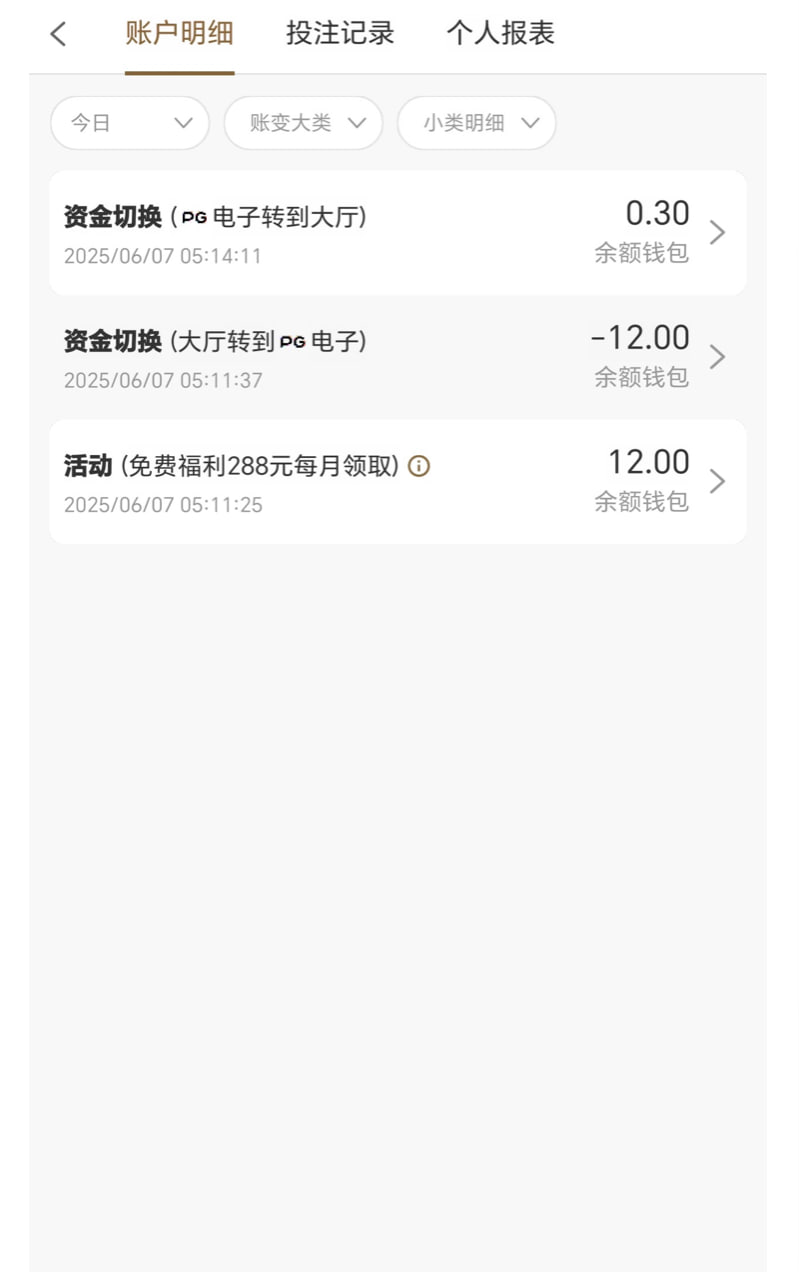799x1272 pixels.
Task: Open the 小类明细 filter dropdown
Action: click(476, 123)
